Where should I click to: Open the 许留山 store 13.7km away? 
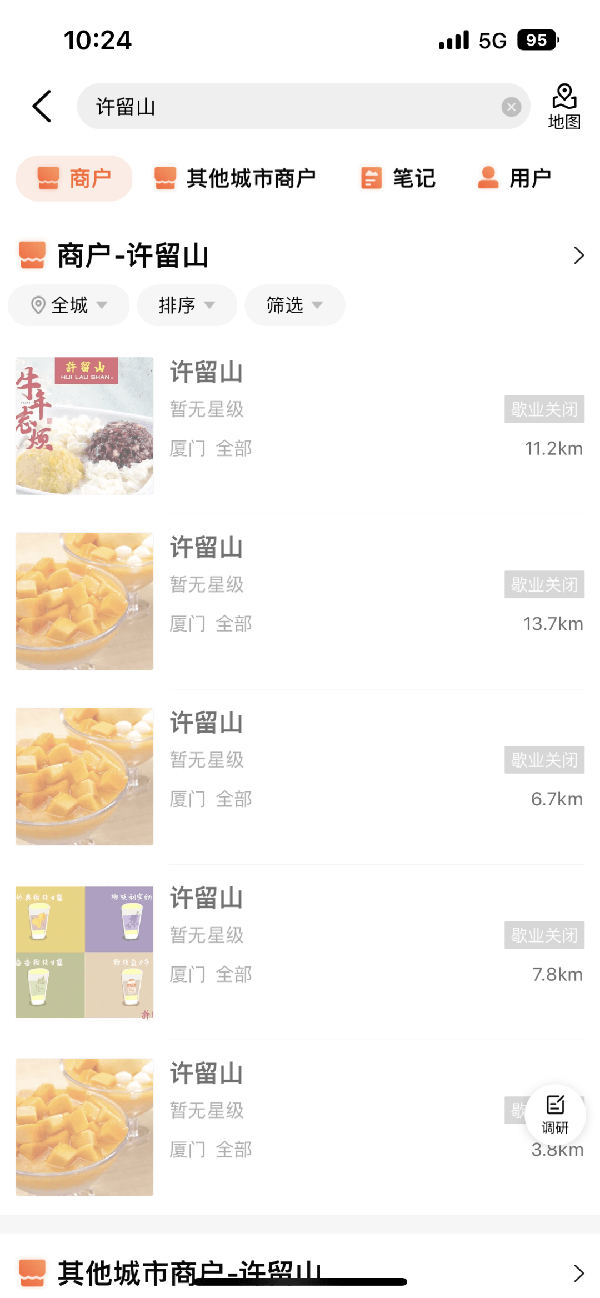[x=300, y=601]
